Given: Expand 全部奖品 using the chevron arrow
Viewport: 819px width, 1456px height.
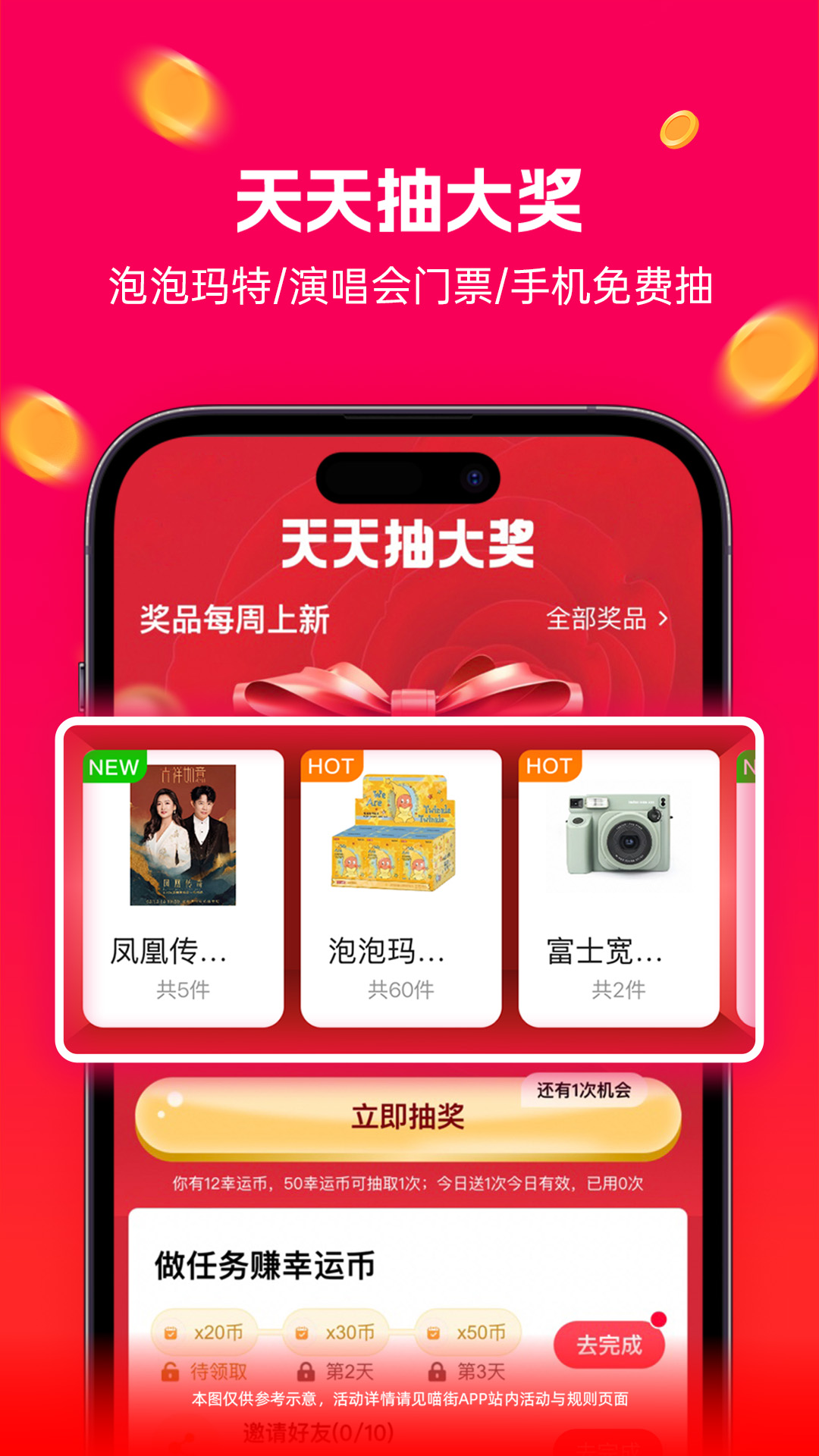Looking at the screenshot, I should coord(664,620).
